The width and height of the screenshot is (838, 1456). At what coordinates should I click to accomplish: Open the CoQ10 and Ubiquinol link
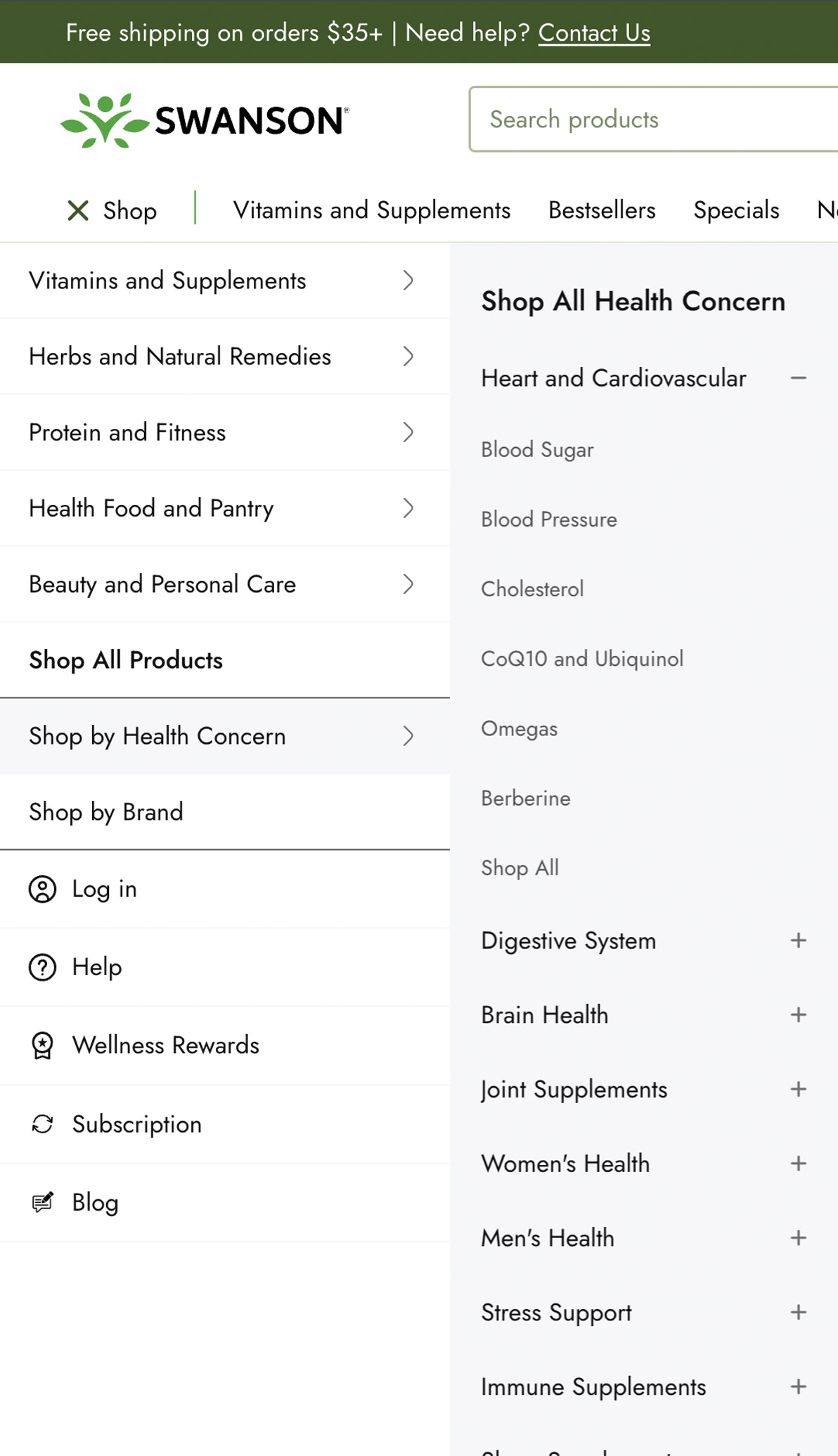pyautogui.click(x=582, y=659)
